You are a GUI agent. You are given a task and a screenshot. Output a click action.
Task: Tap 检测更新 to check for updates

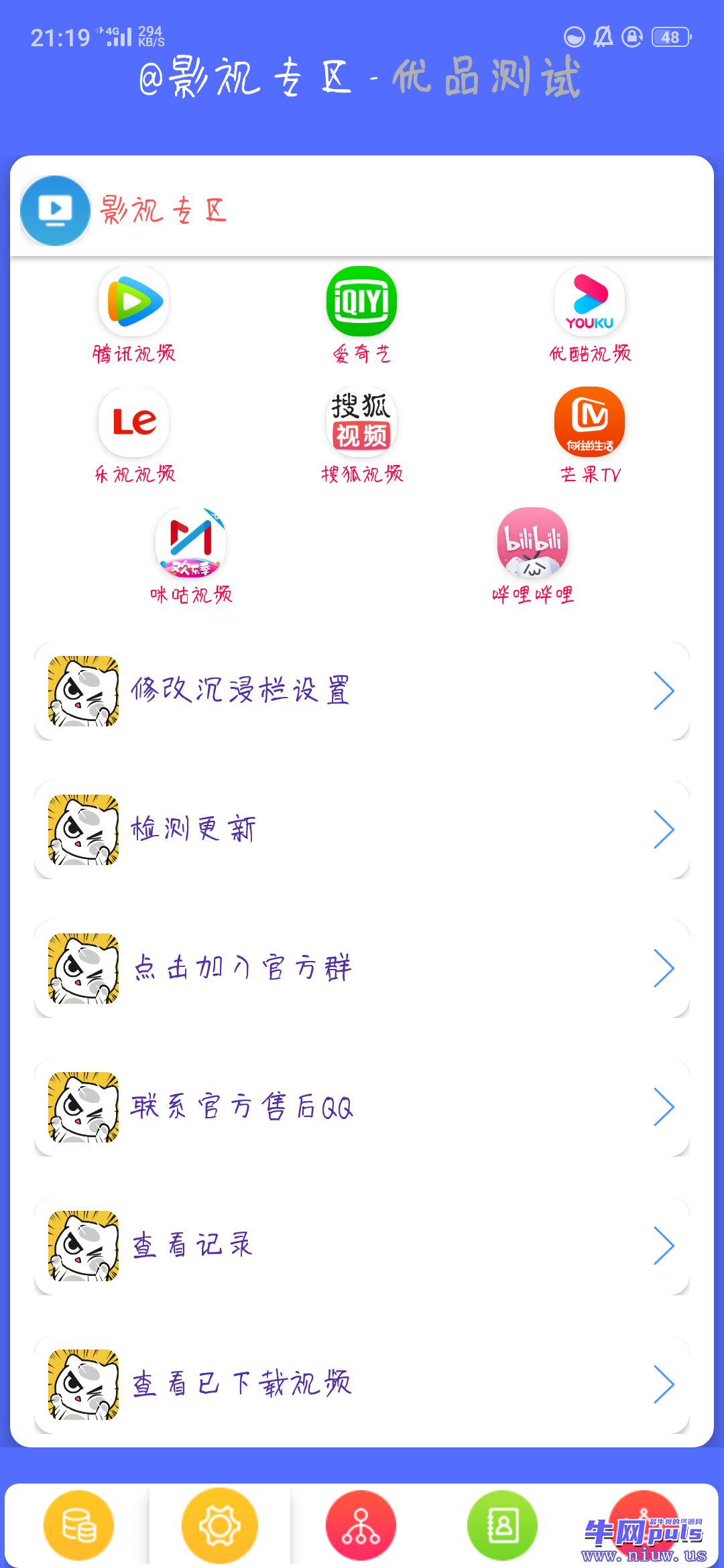(x=362, y=830)
